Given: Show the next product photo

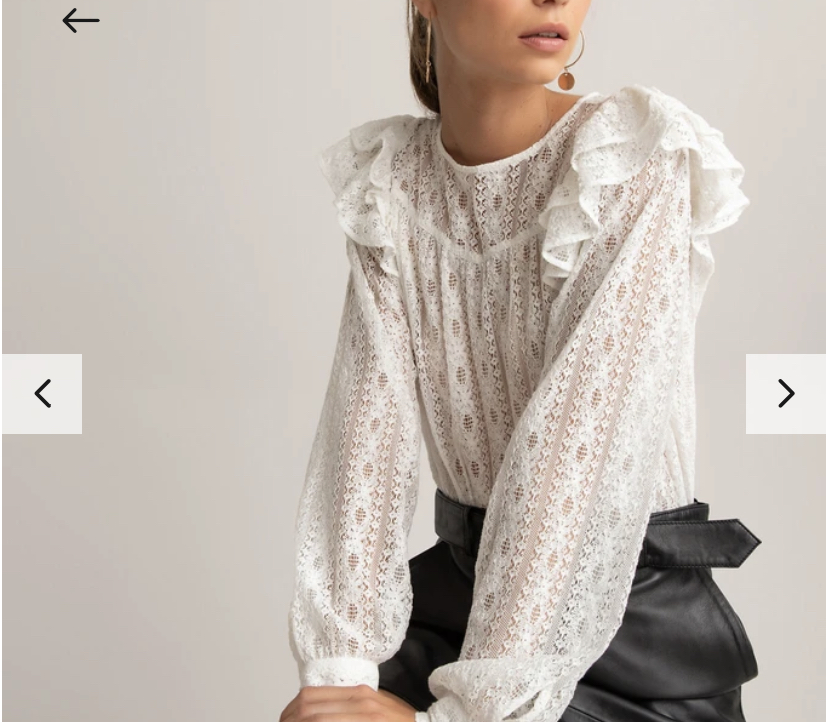Looking at the screenshot, I should coord(785,394).
